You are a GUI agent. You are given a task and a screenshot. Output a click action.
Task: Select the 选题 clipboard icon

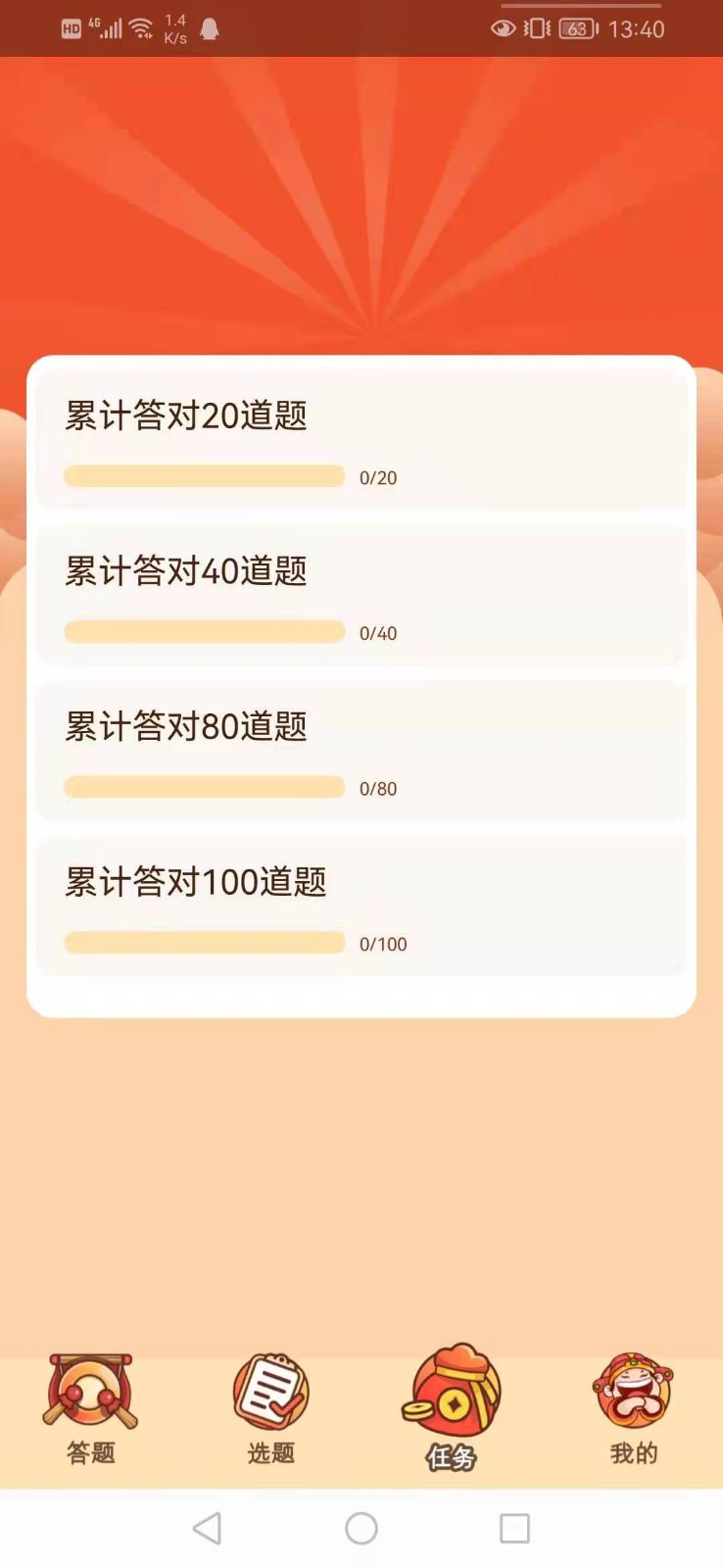[x=269, y=1401]
